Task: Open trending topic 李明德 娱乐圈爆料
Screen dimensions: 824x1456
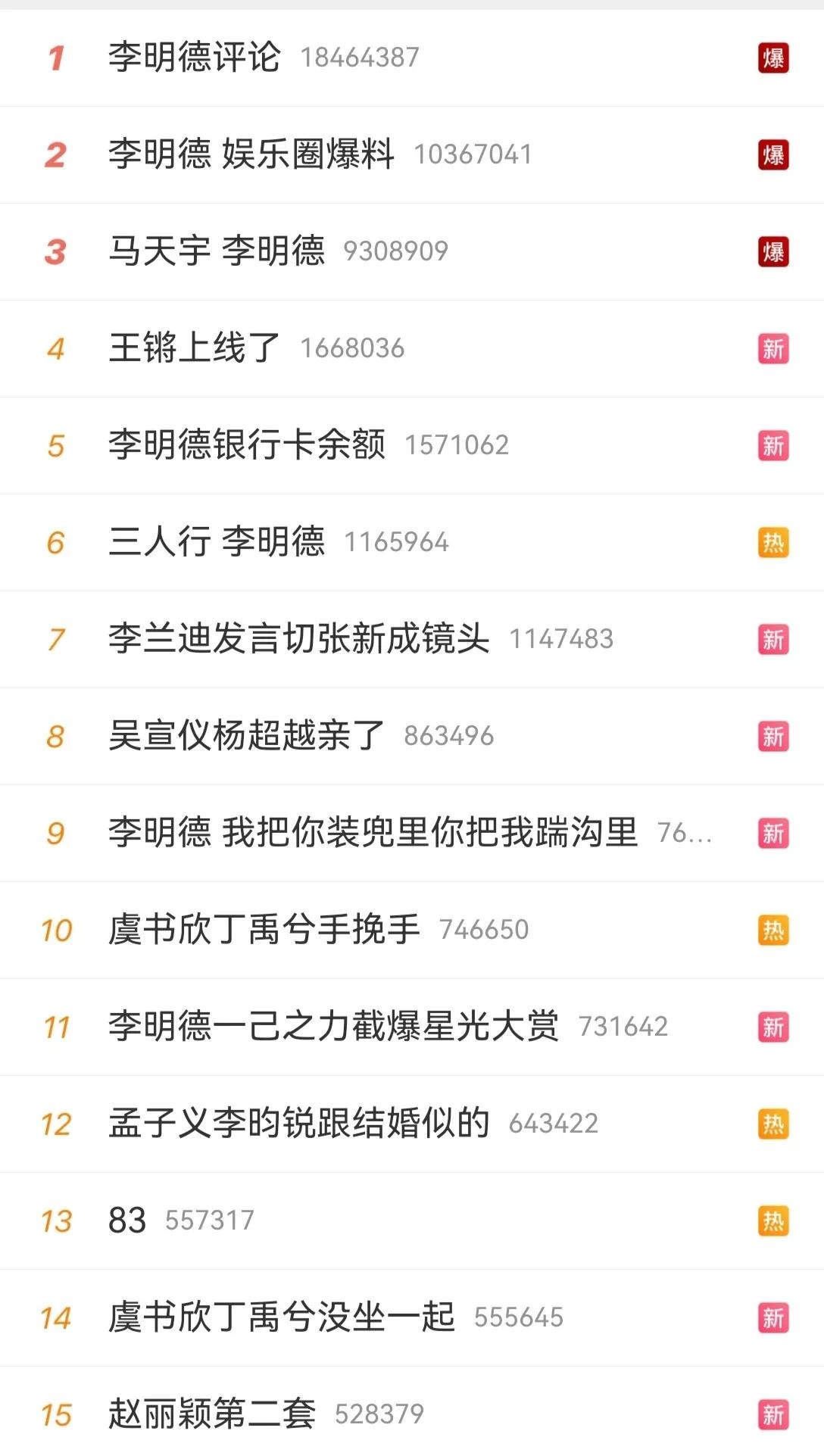Action: pyautogui.click(x=251, y=154)
